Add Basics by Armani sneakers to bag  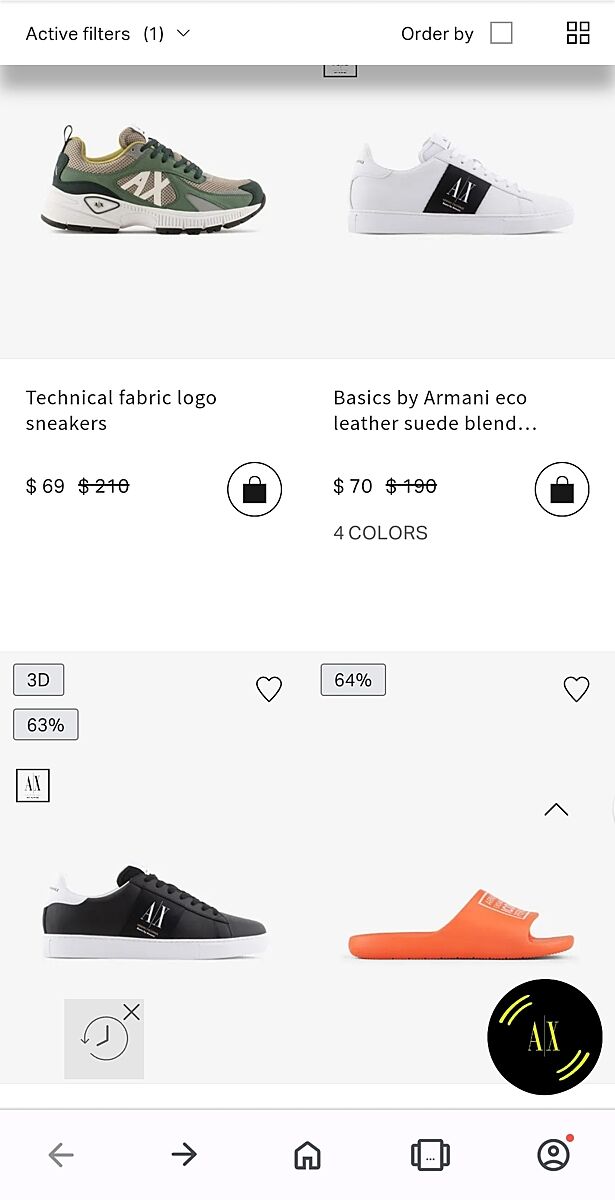[562, 490]
